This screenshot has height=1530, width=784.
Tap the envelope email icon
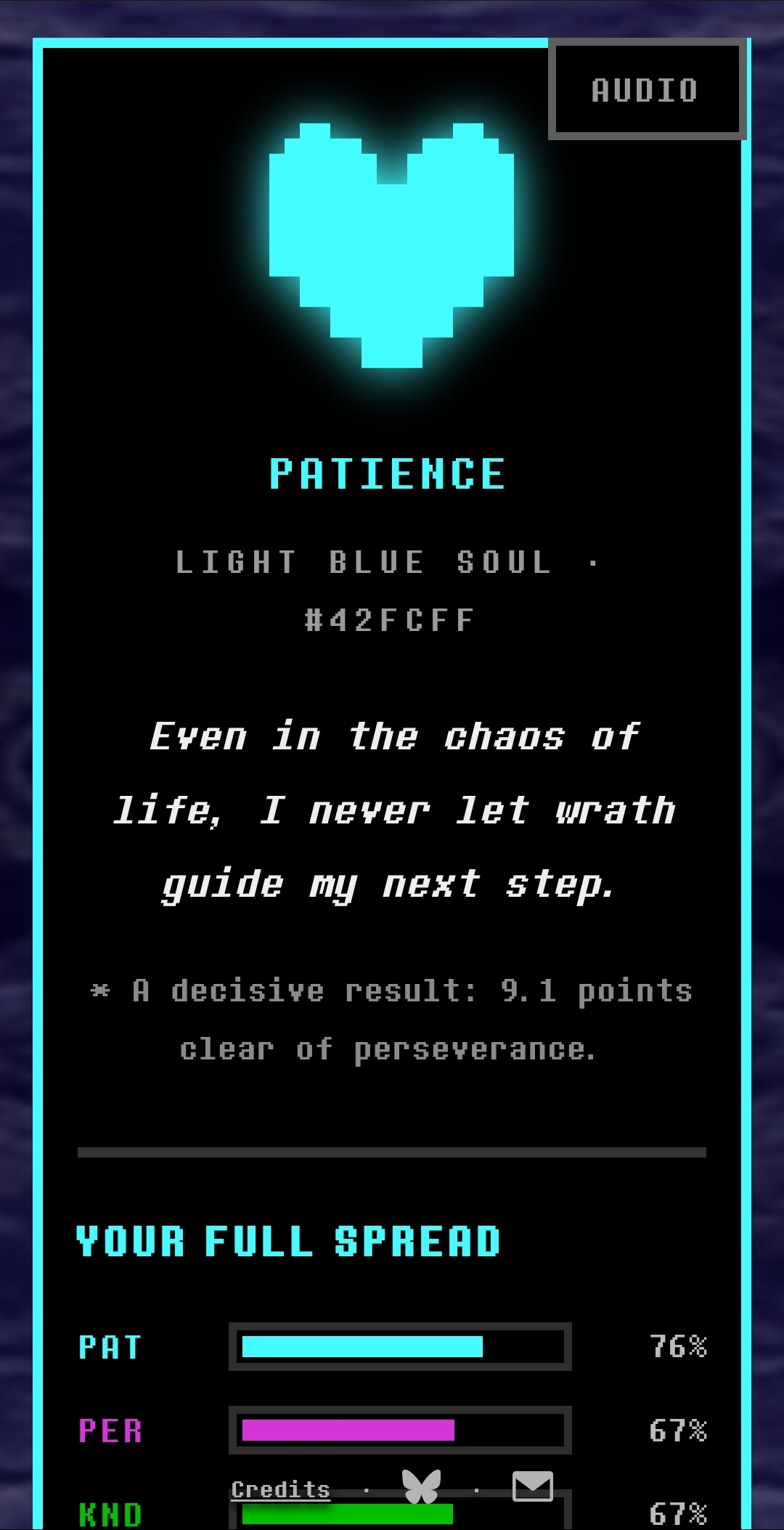(533, 1486)
